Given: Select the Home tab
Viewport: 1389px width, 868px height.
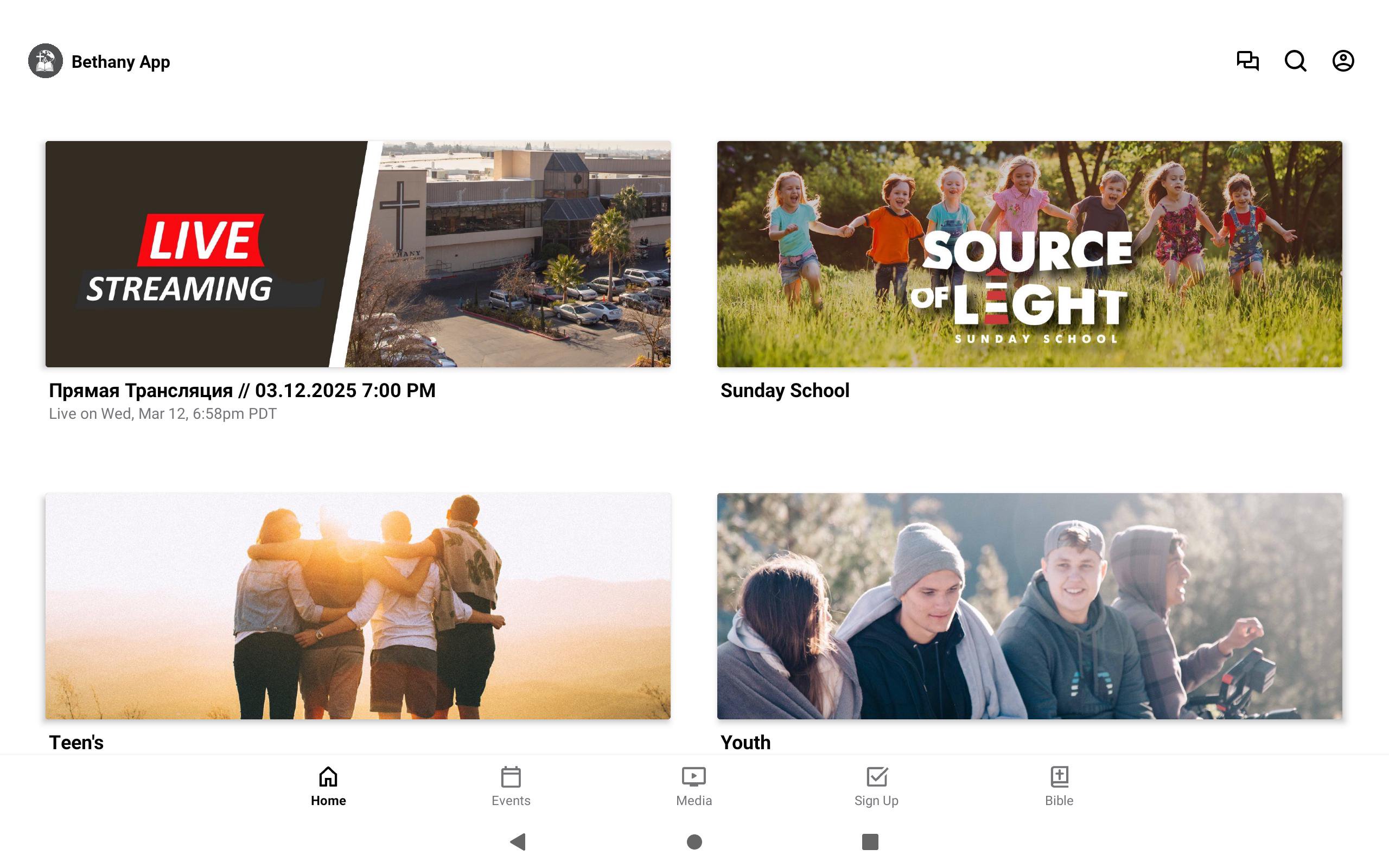Looking at the screenshot, I should point(328,786).
